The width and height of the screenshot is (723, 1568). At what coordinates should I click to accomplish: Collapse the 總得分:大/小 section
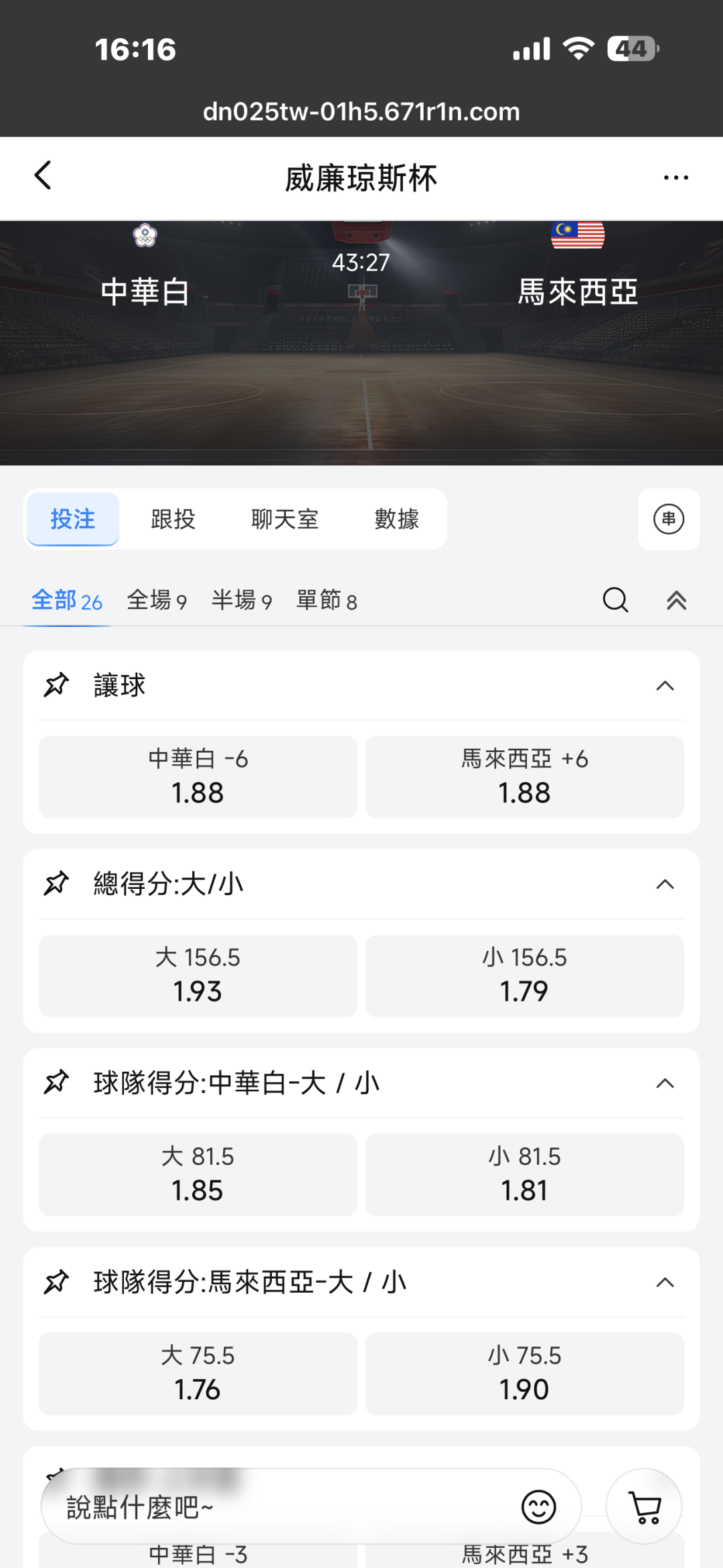[x=665, y=884]
